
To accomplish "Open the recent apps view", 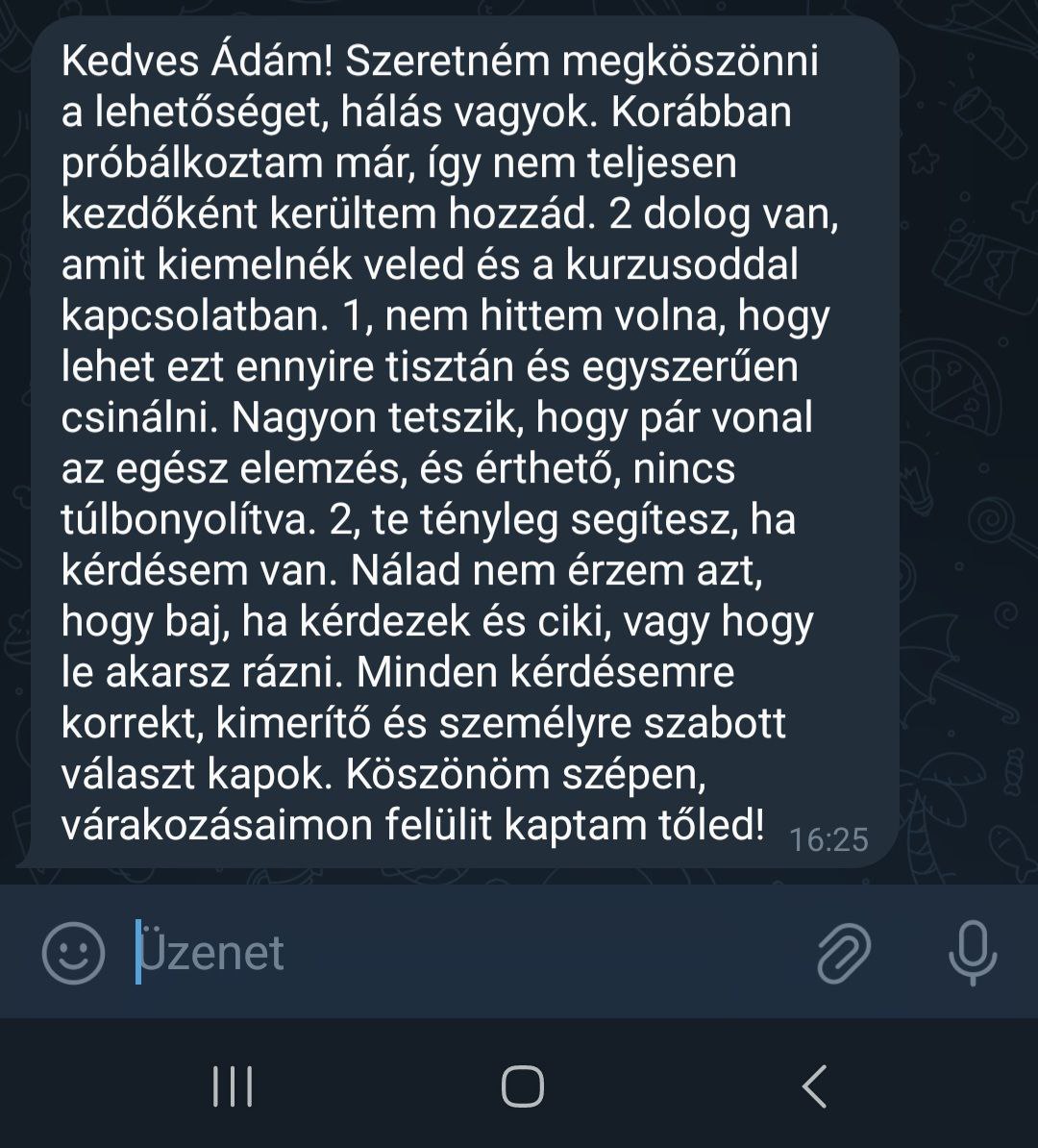I will click(x=232, y=1086).
